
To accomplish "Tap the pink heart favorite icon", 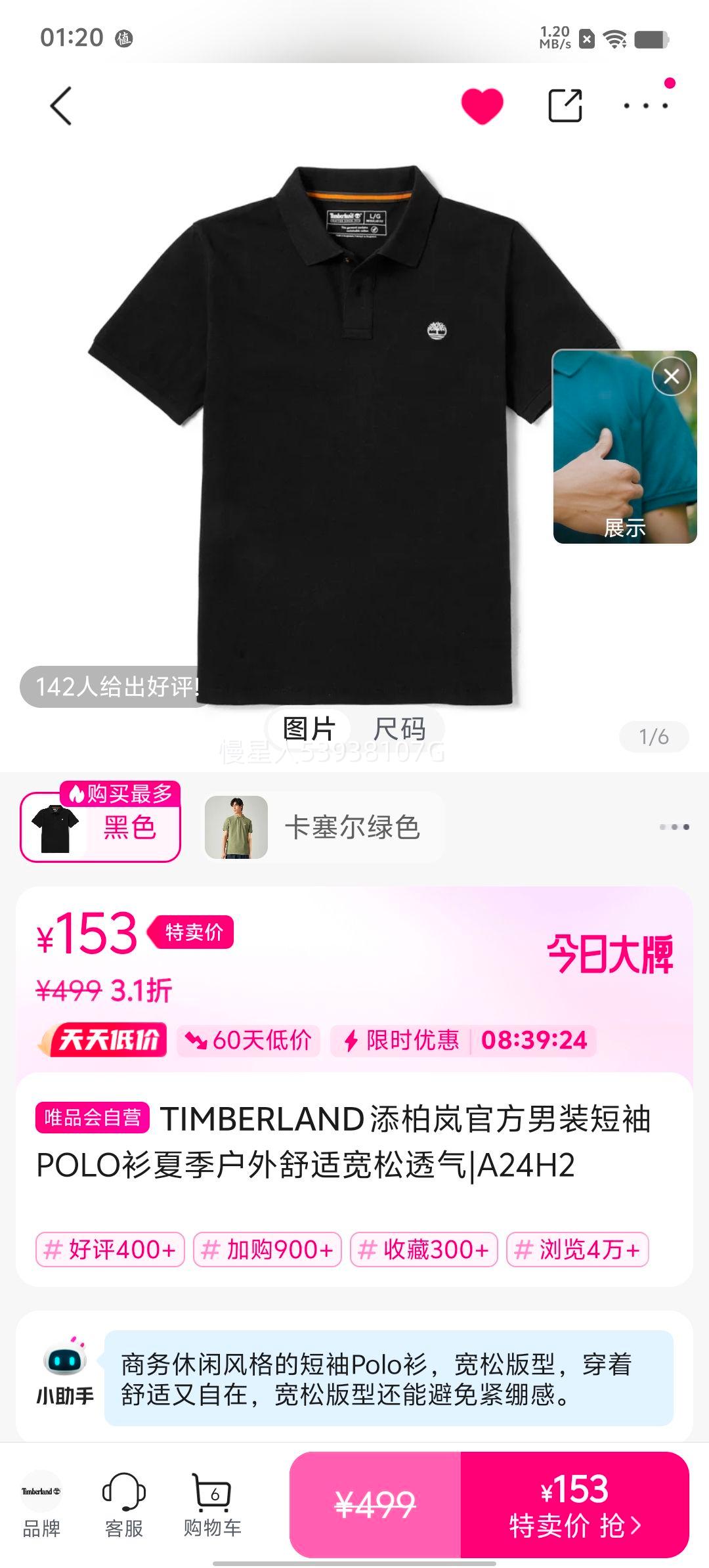I will click(482, 106).
